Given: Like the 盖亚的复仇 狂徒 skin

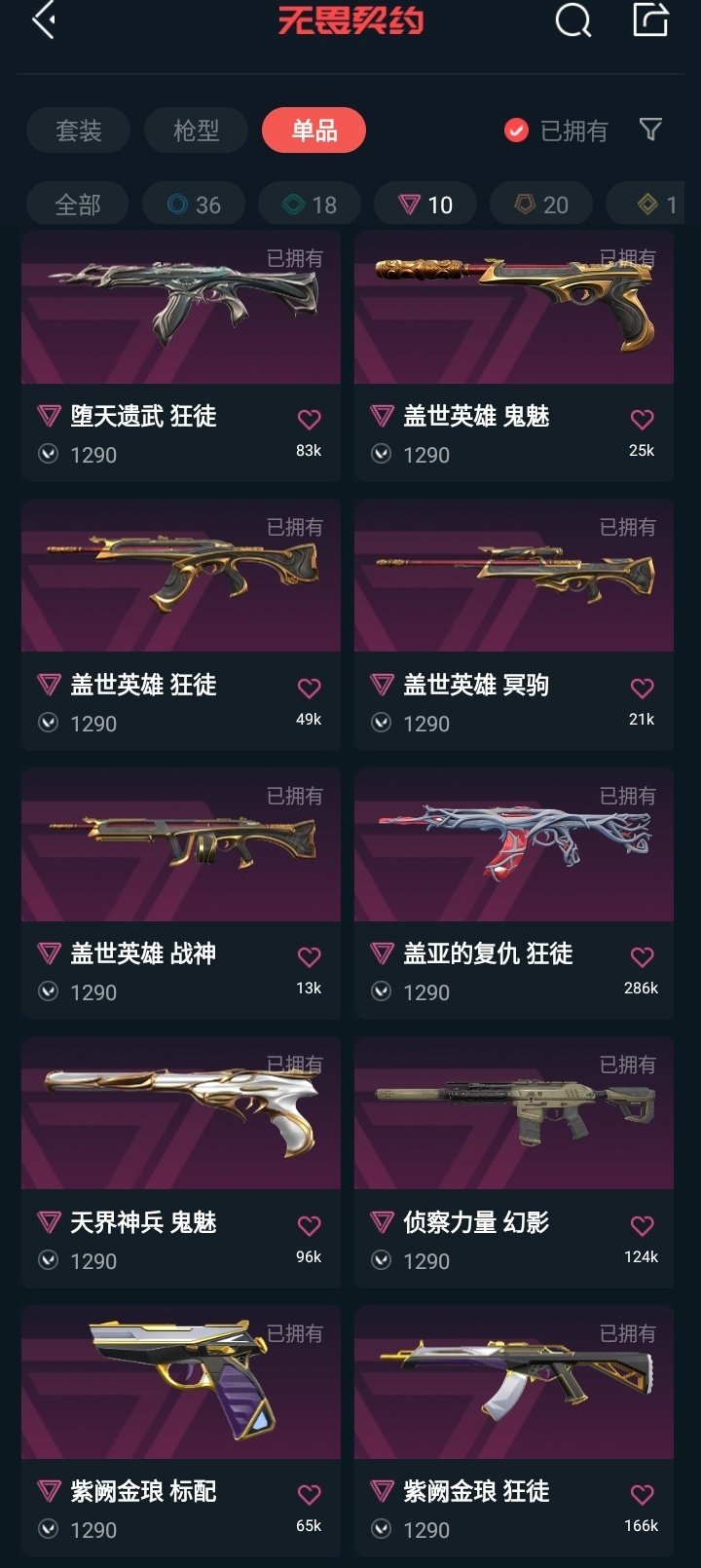Looking at the screenshot, I should click(642, 957).
